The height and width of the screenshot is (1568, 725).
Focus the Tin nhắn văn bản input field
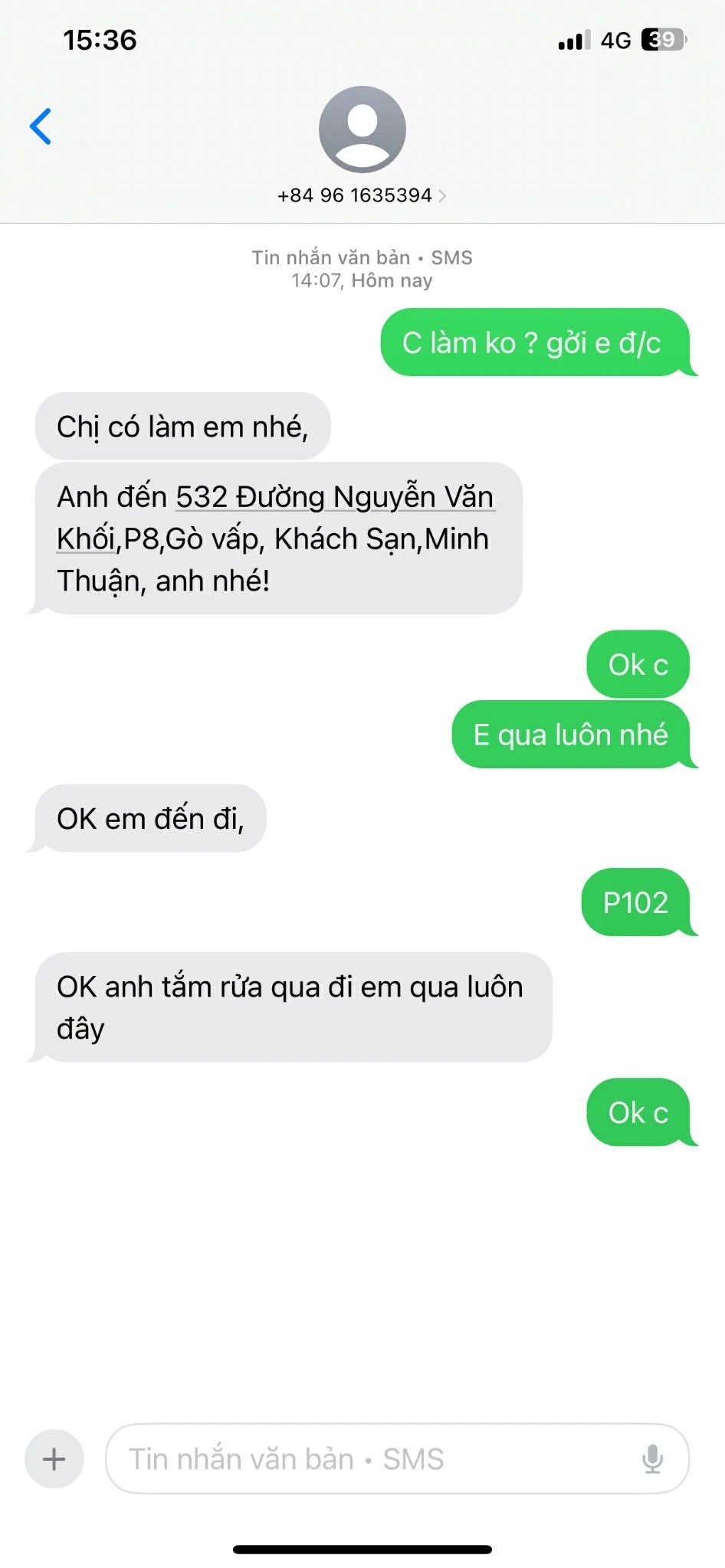click(x=368, y=1458)
